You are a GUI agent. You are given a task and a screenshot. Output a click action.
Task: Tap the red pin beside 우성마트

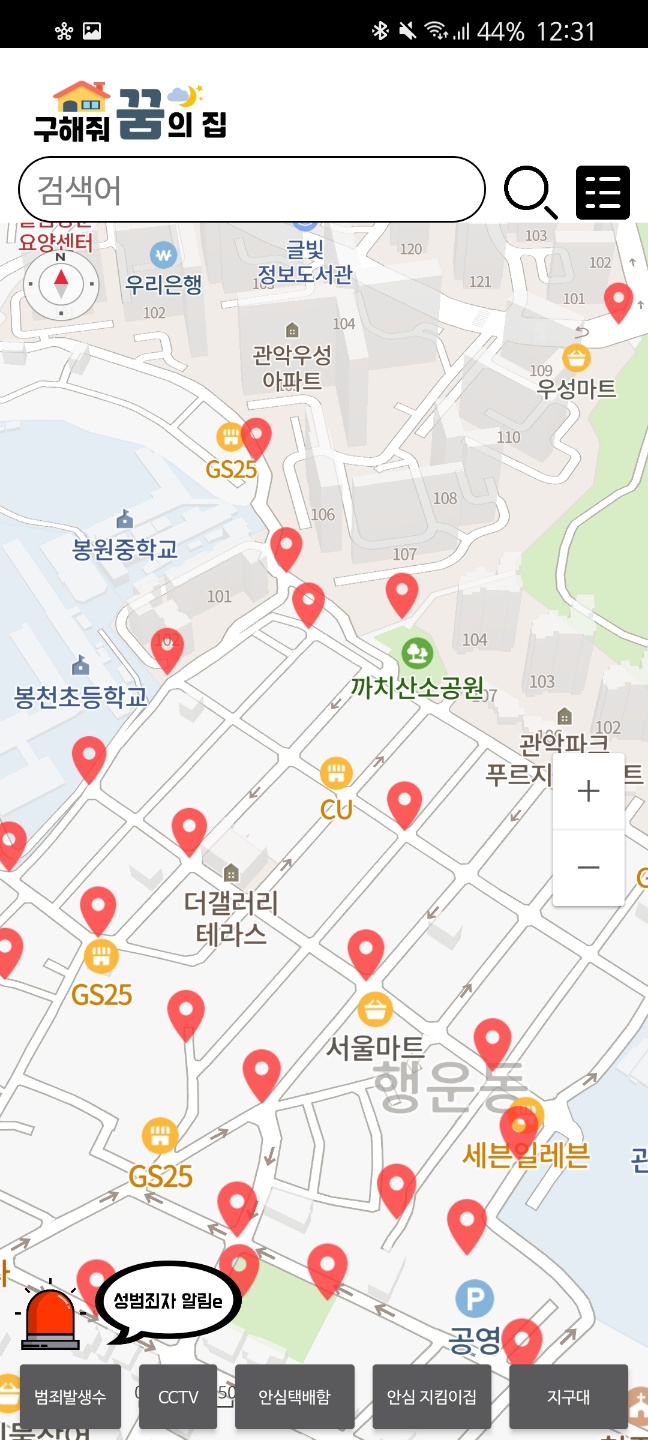coord(619,300)
